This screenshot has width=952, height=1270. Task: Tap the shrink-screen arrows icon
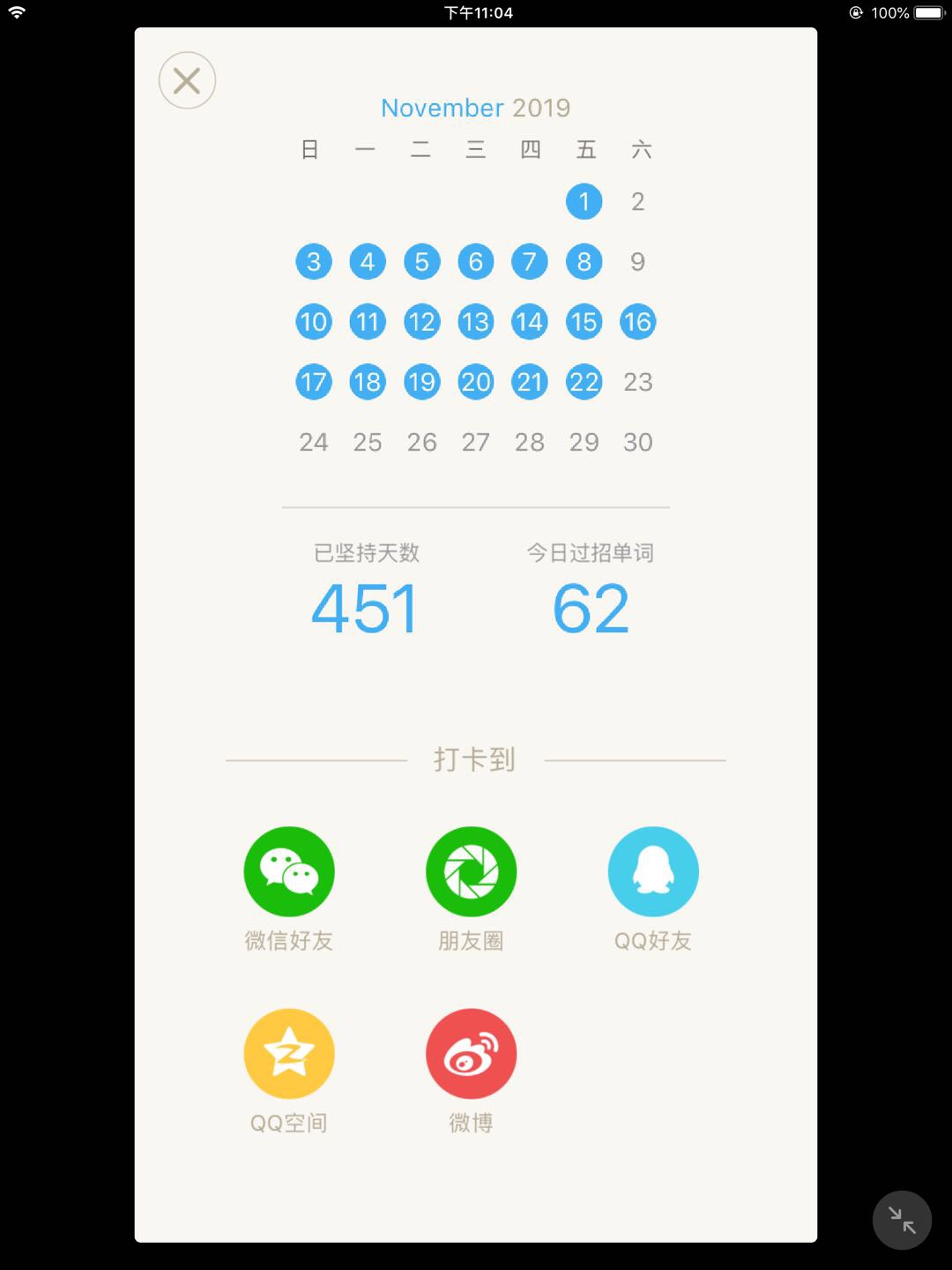[x=902, y=1220]
